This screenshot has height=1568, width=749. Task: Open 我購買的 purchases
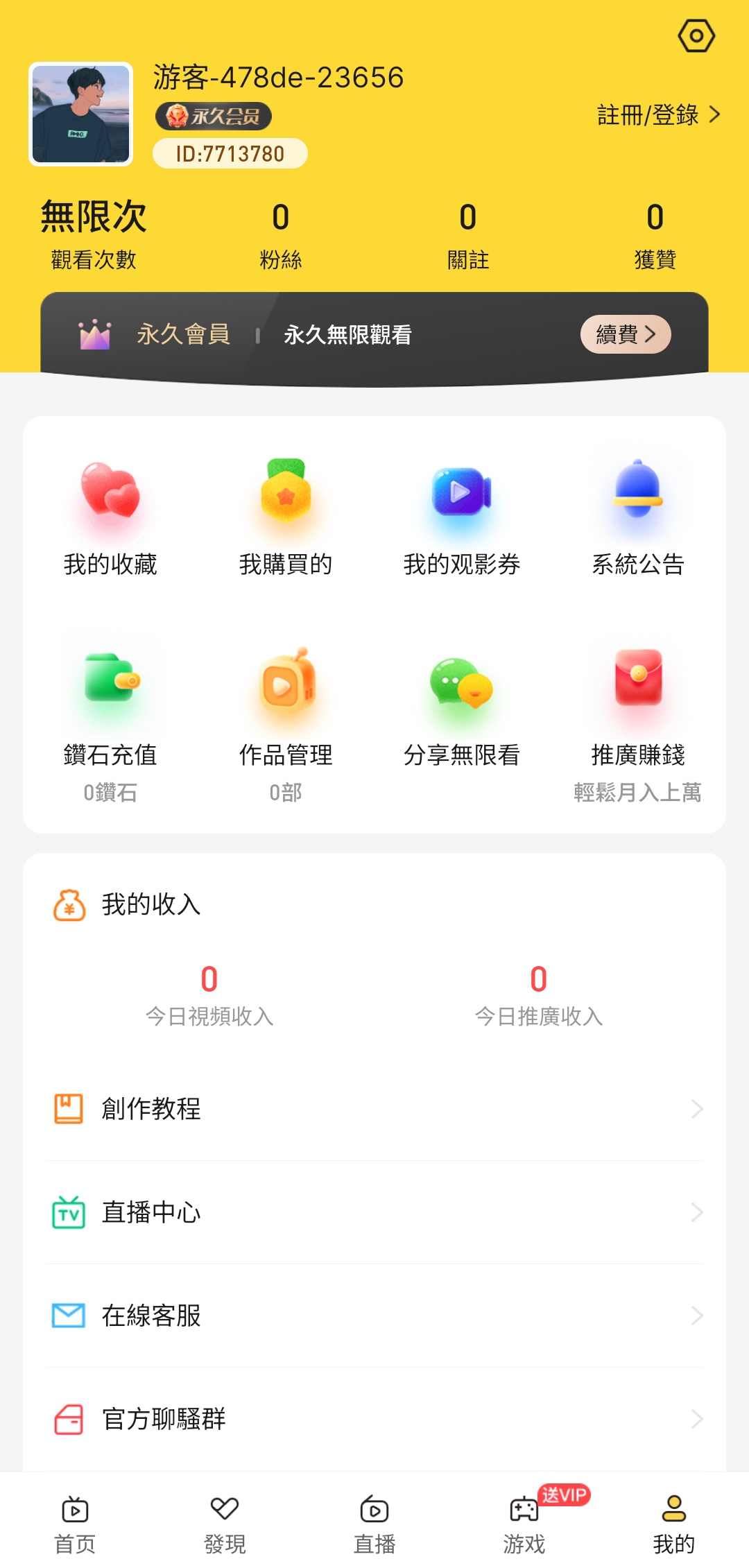click(286, 518)
